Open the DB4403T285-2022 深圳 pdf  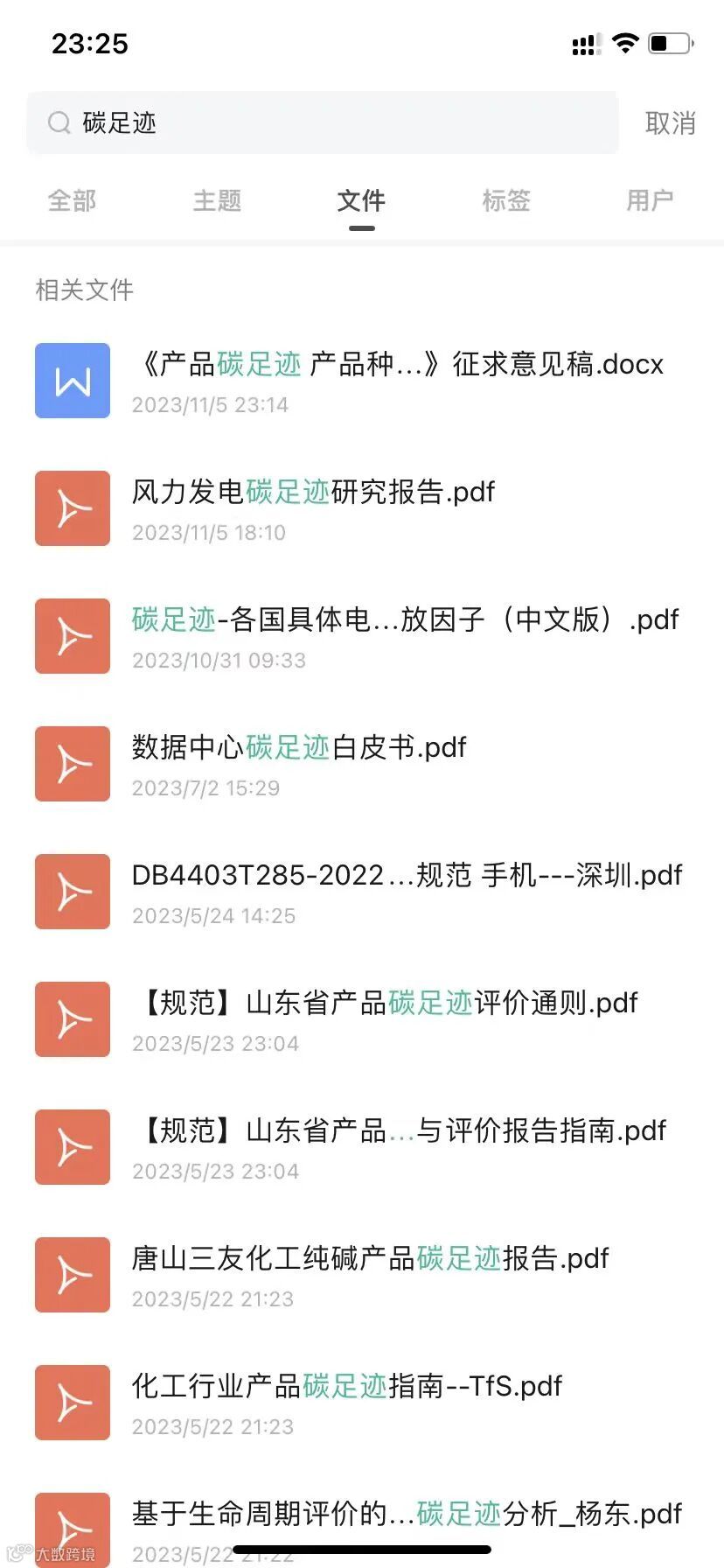tap(407, 875)
